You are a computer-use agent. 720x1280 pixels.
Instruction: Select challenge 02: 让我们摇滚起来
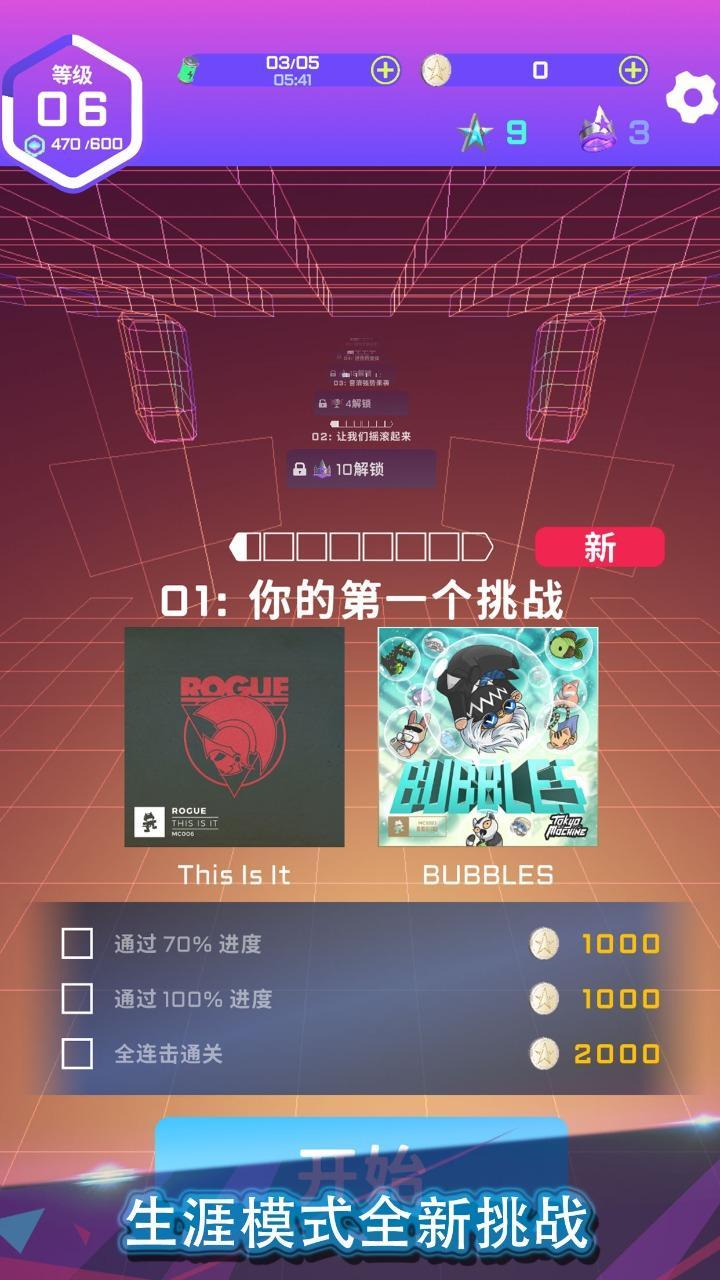[x=361, y=436]
